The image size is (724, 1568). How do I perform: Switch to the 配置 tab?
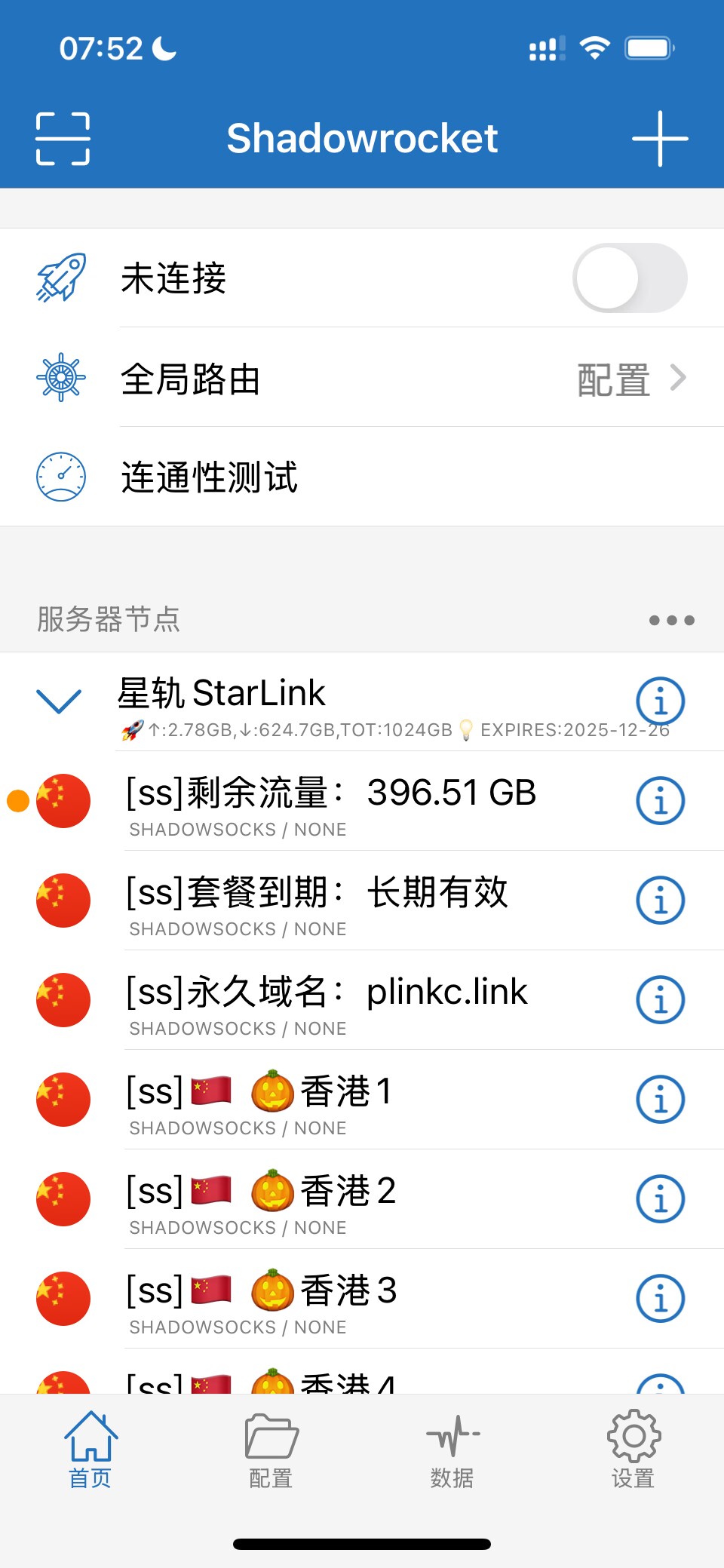point(271,1450)
